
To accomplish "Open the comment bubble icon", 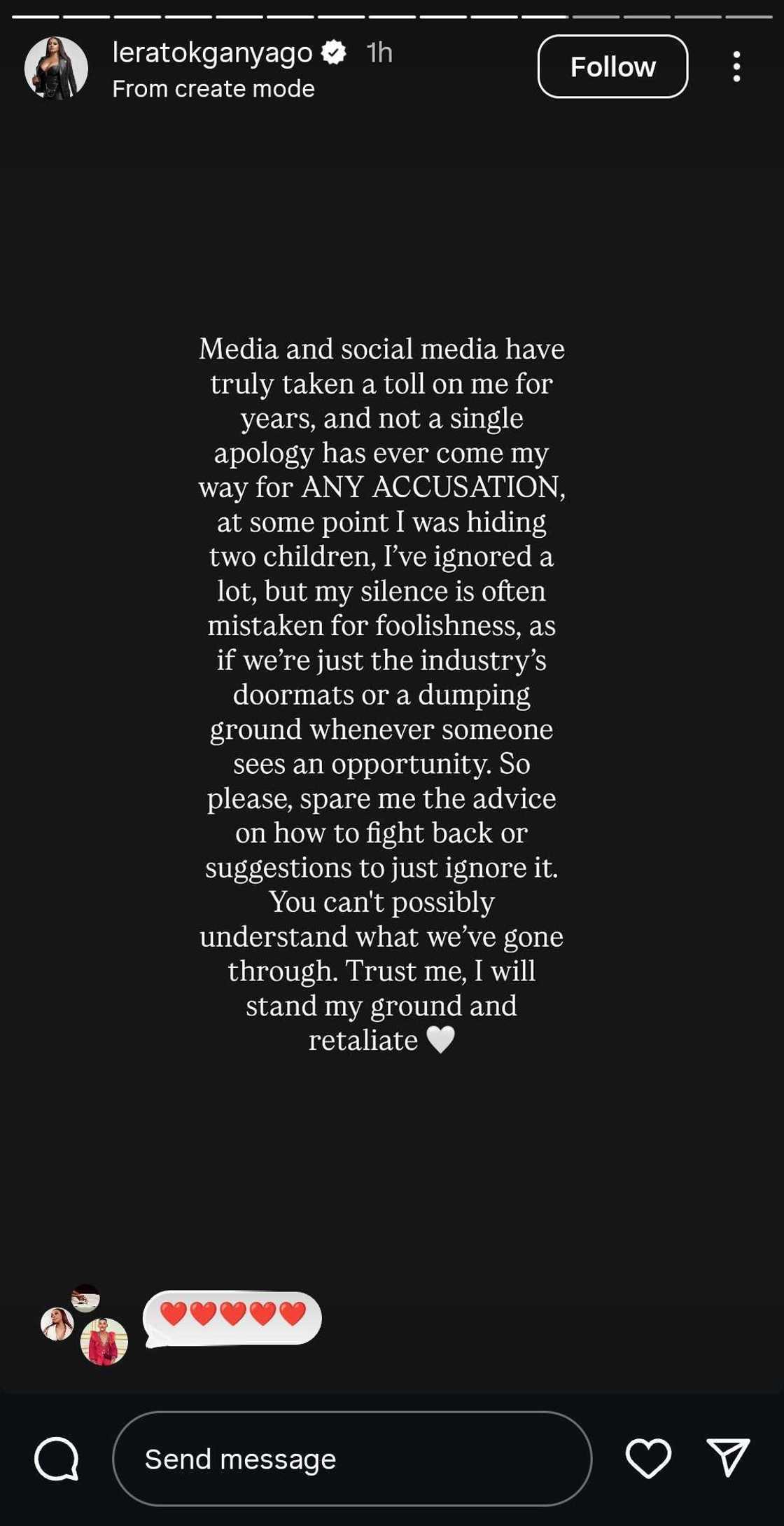I will [x=57, y=1459].
